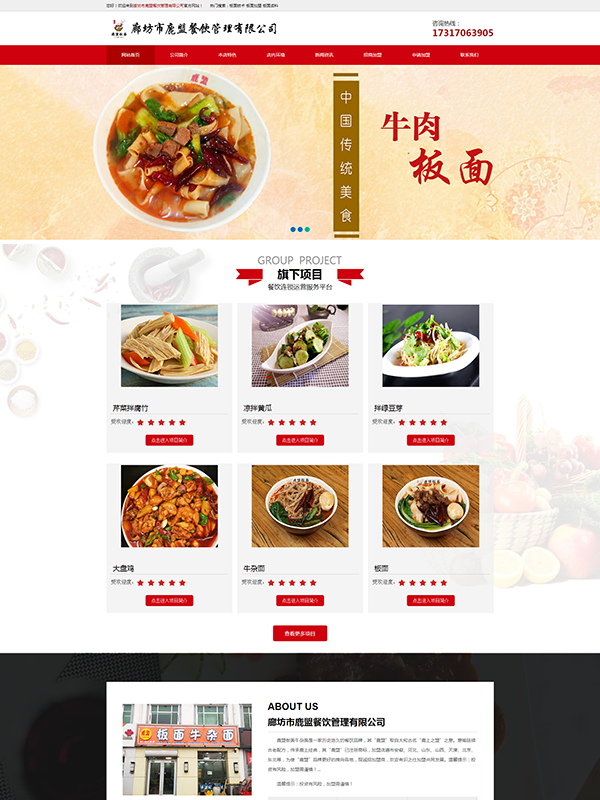Tap 点击进入项目简介 under 芹菜拌腐竹
600x800 pixels.
pos(169,440)
